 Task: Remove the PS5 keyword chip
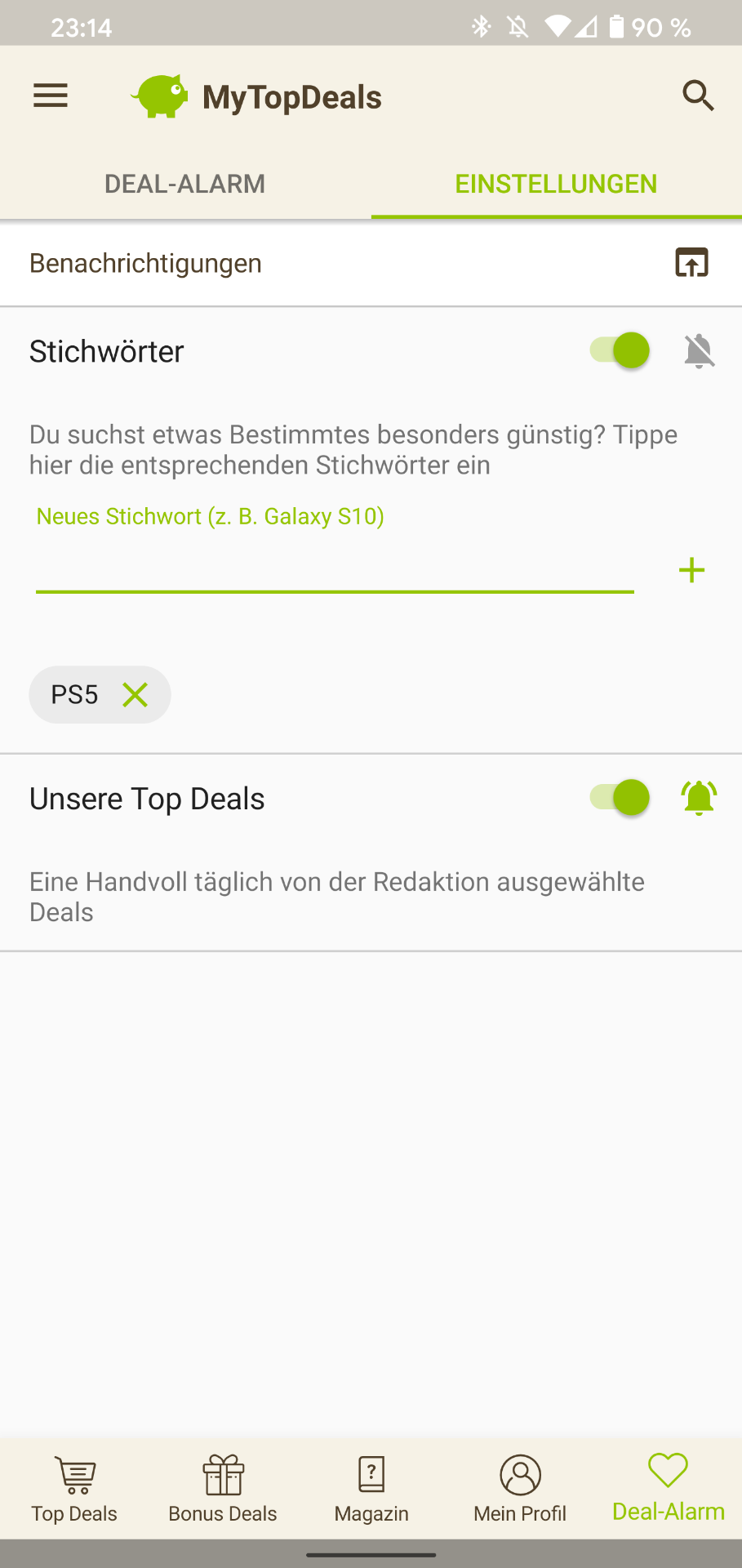135,695
